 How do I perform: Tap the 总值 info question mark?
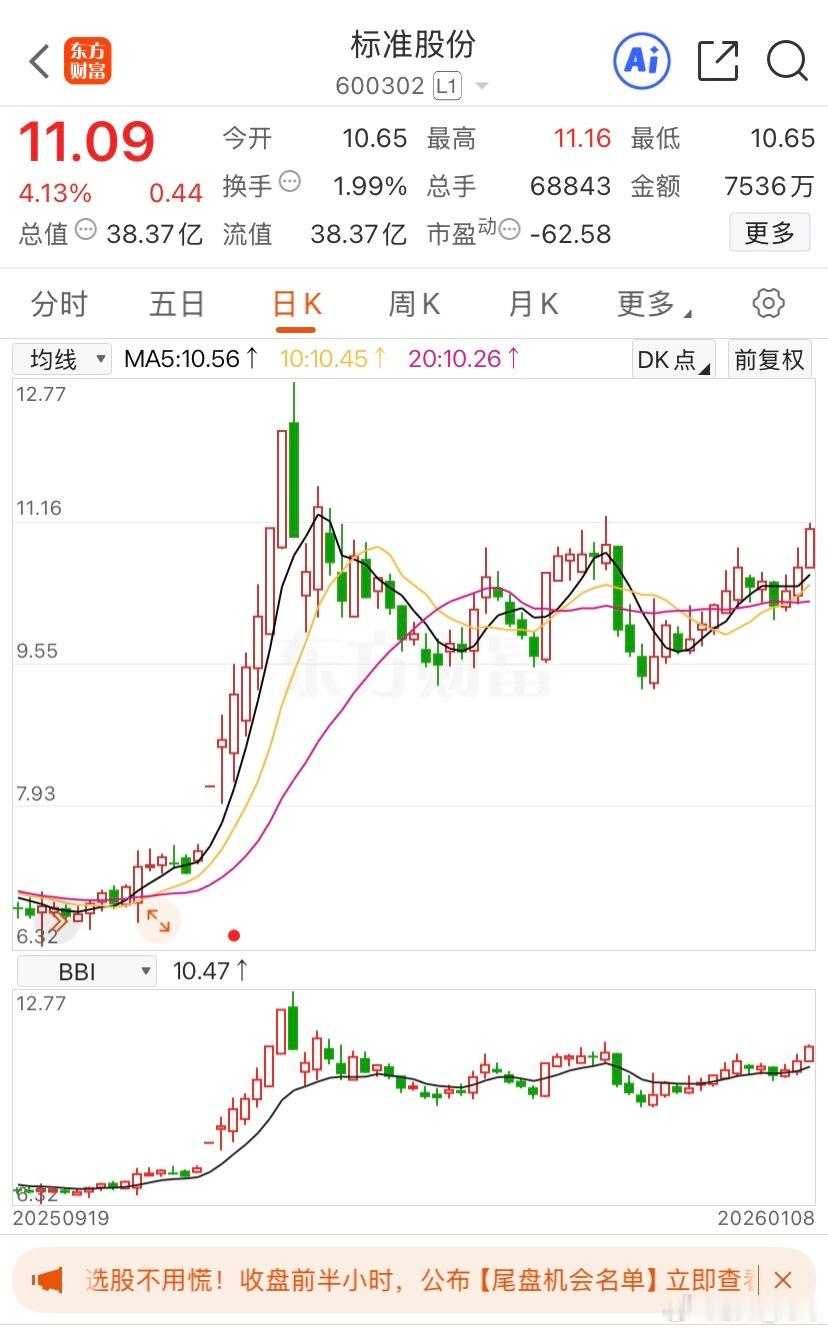click(85, 234)
